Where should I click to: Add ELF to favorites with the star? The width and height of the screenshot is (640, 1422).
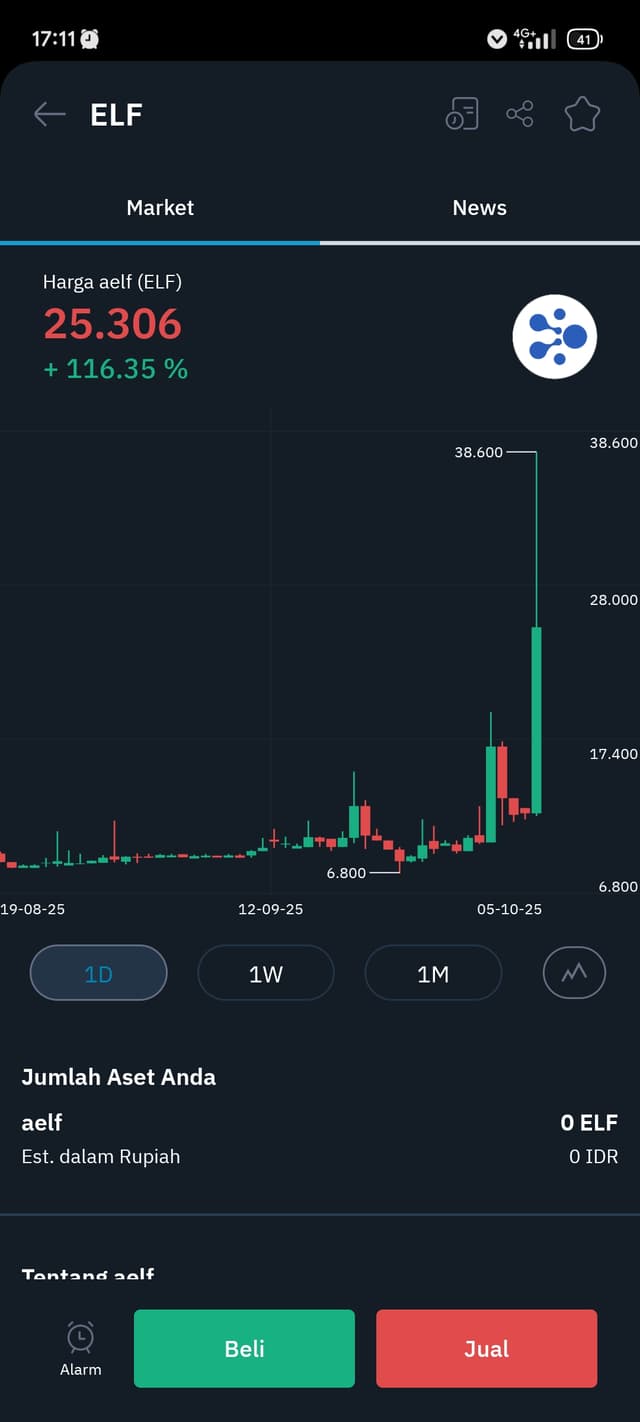click(x=582, y=114)
